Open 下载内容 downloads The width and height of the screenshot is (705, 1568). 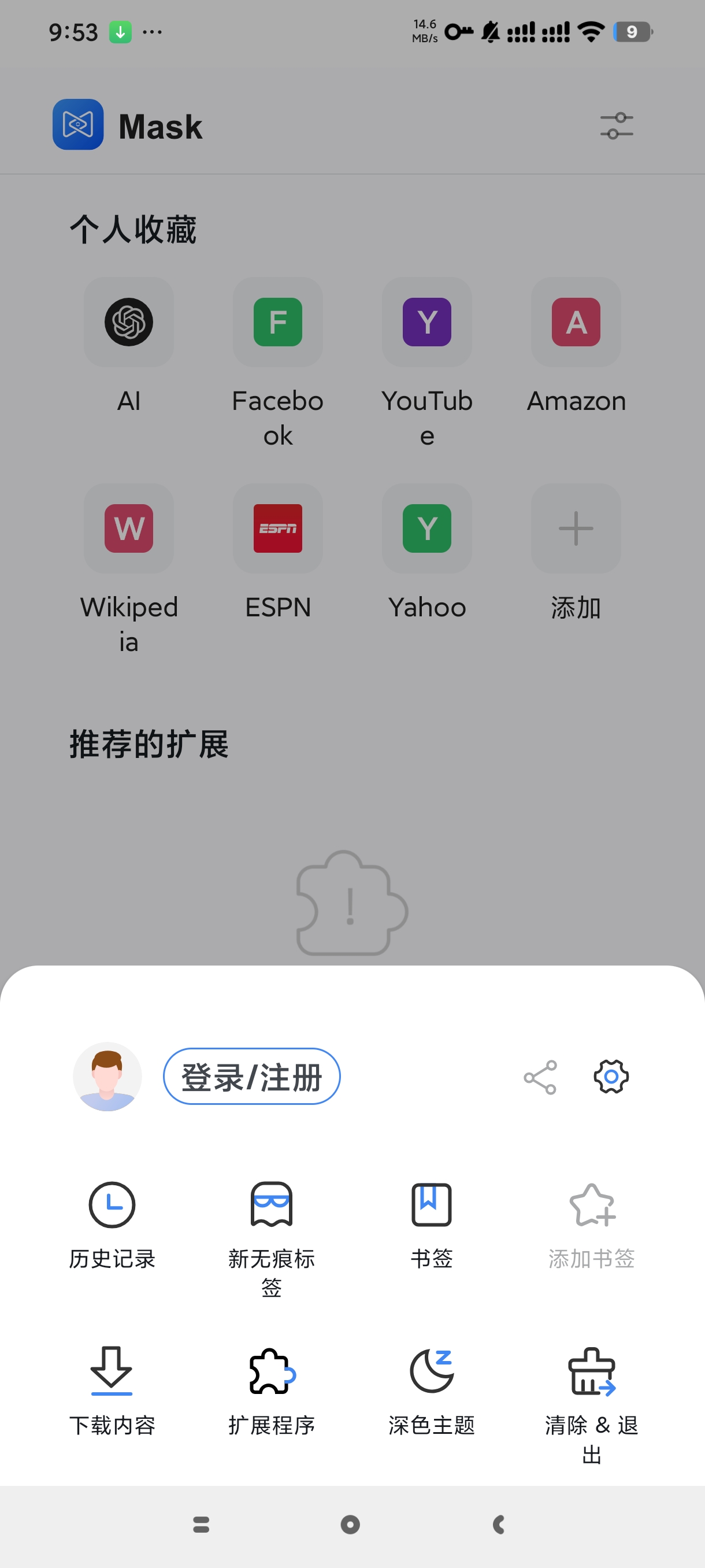click(x=112, y=1392)
